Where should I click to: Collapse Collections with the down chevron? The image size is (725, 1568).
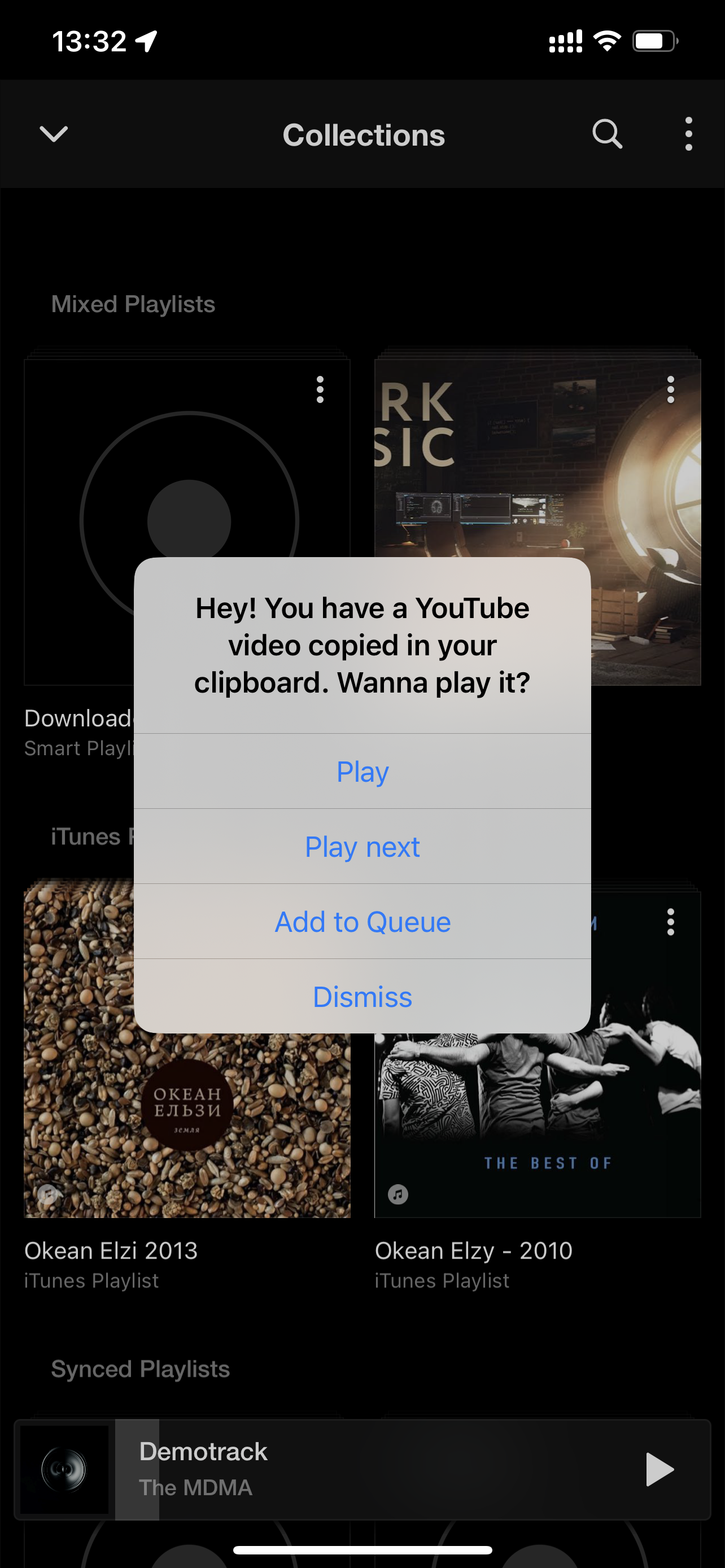[x=54, y=134]
